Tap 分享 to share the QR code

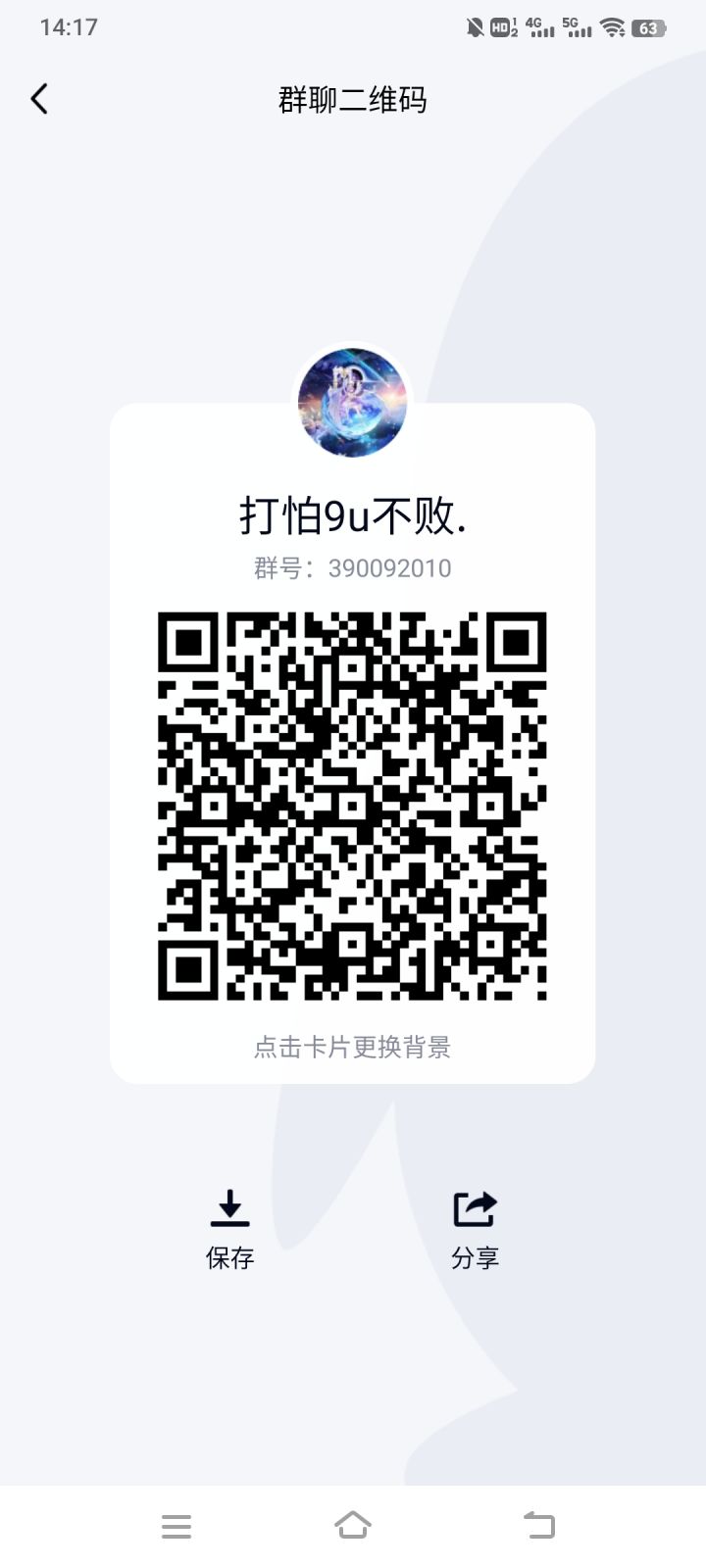(476, 1257)
